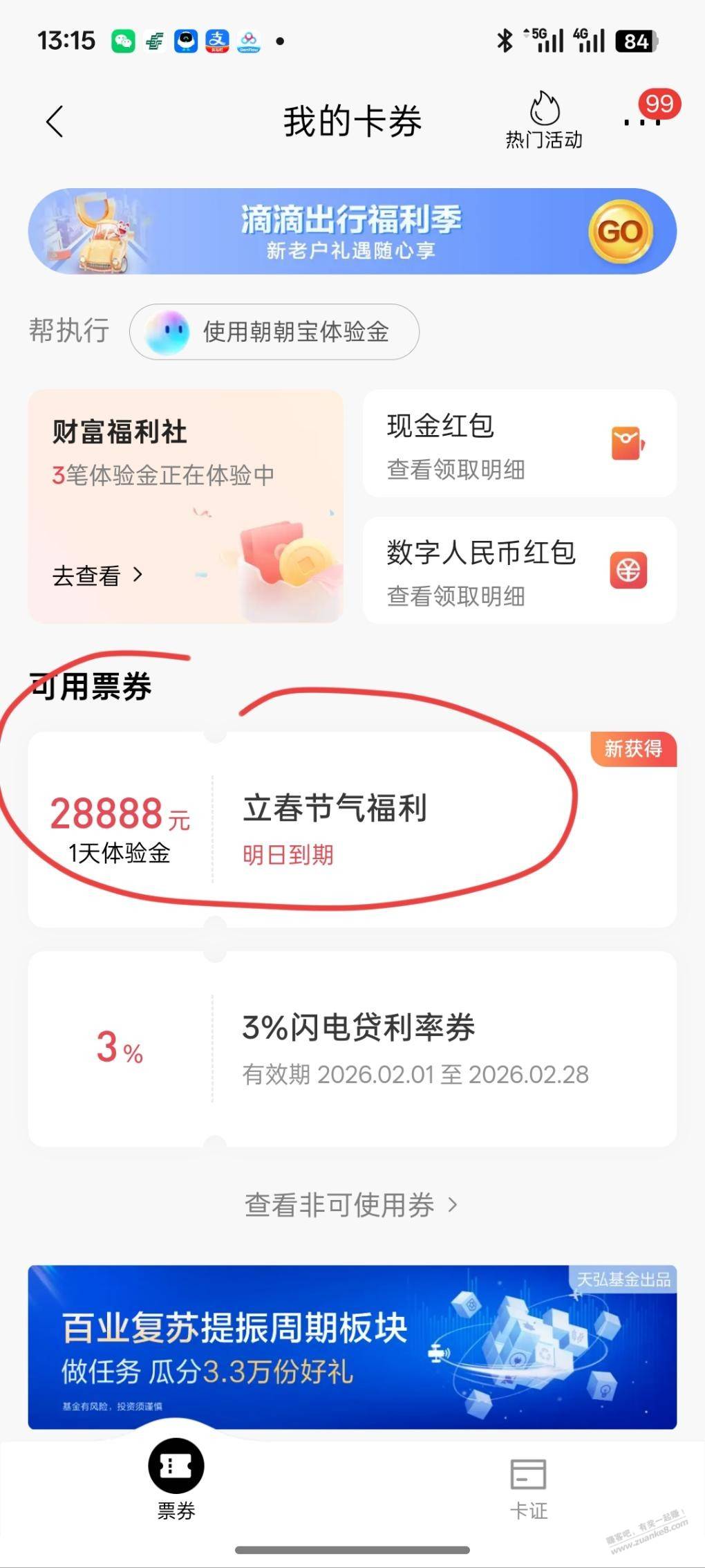This screenshot has width=705, height=1568.
Task: Tap 使用朝朝宝体验金 suggestion chip
Action: point(274,332)
